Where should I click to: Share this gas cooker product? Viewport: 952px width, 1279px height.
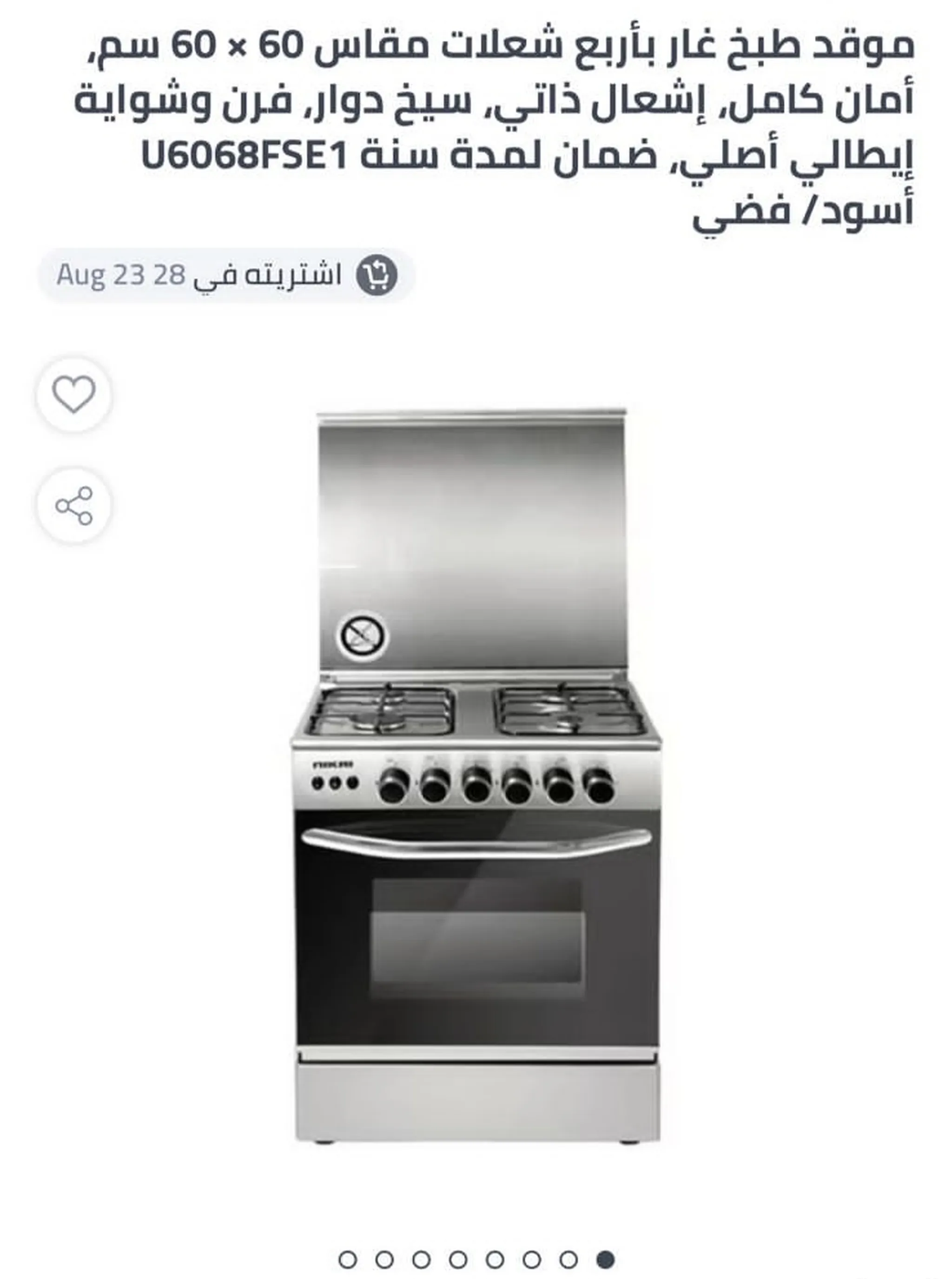[74, 505]
